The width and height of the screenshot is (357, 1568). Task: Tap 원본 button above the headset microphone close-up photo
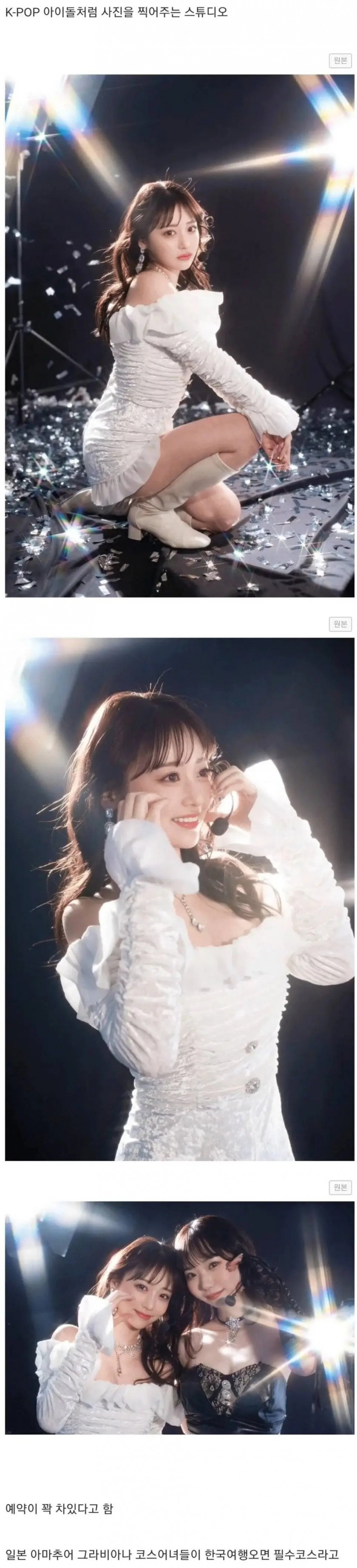(x=340, y=624)
